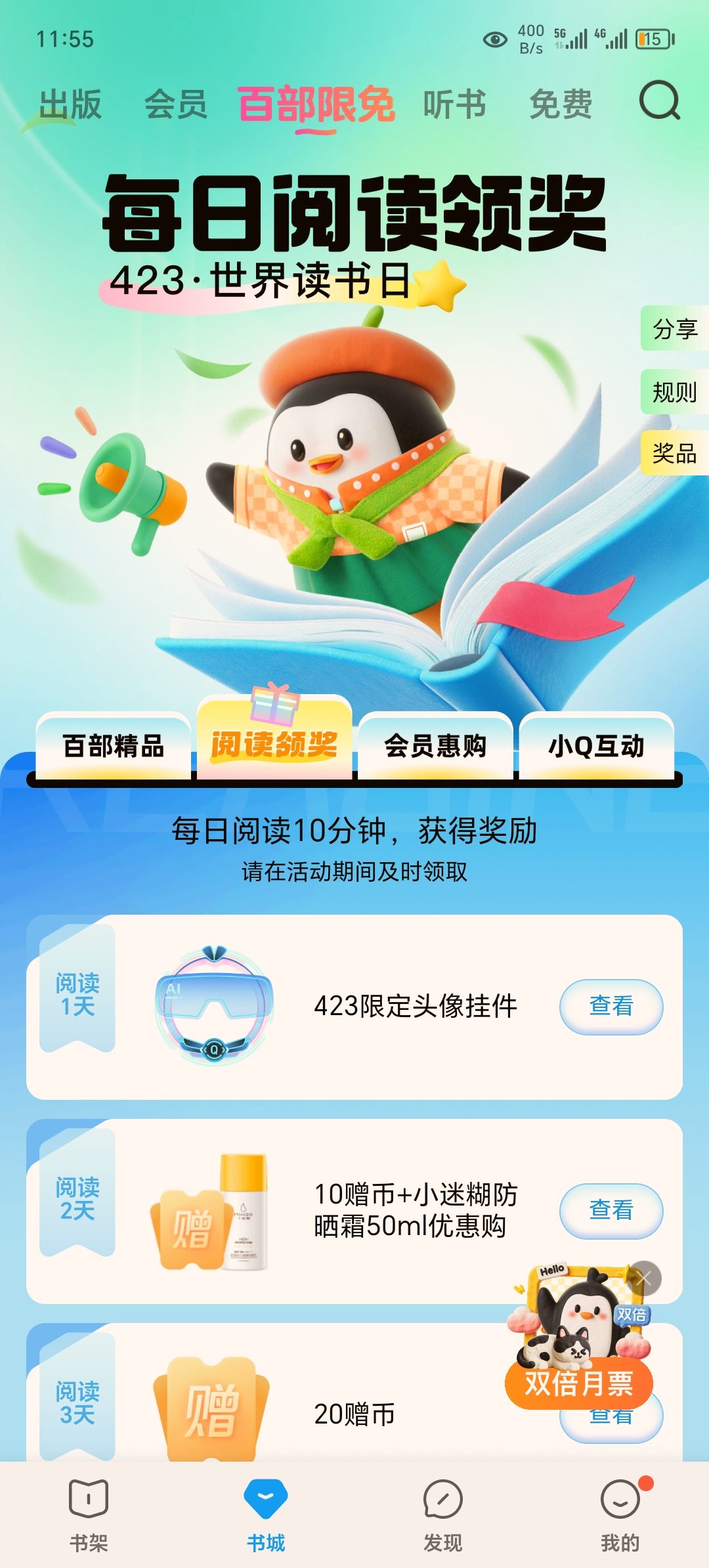The image size is (709, 1568).
Task: Switch to the 会员 top tab
Action: (176, 104)
